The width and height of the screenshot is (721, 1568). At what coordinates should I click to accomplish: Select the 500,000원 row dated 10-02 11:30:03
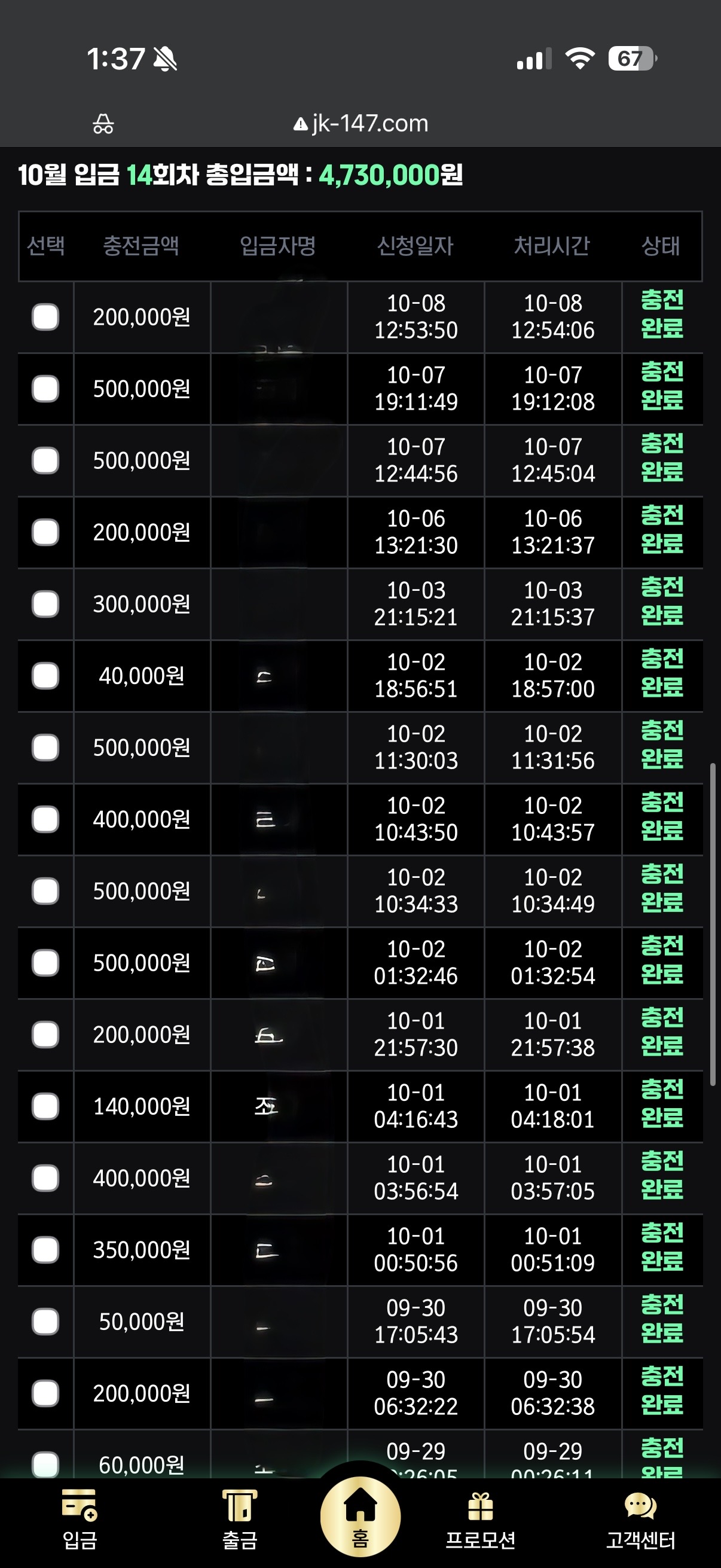[x=45, y=748]
